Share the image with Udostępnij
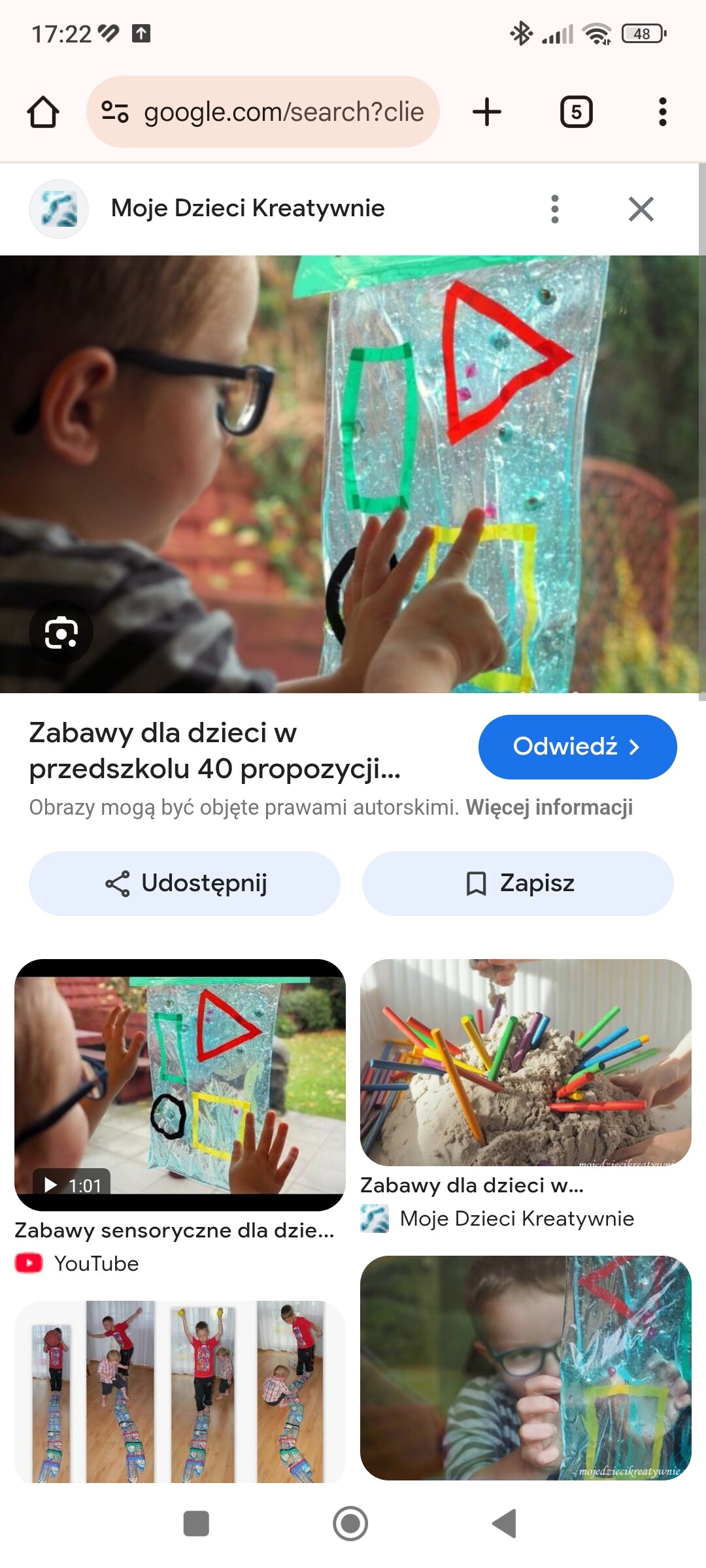706x1568 pixels. coord(184,883)
